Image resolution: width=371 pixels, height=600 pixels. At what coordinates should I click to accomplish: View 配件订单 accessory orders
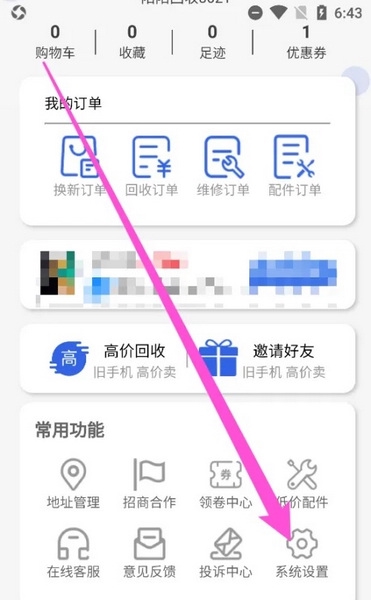click(295, 166)
